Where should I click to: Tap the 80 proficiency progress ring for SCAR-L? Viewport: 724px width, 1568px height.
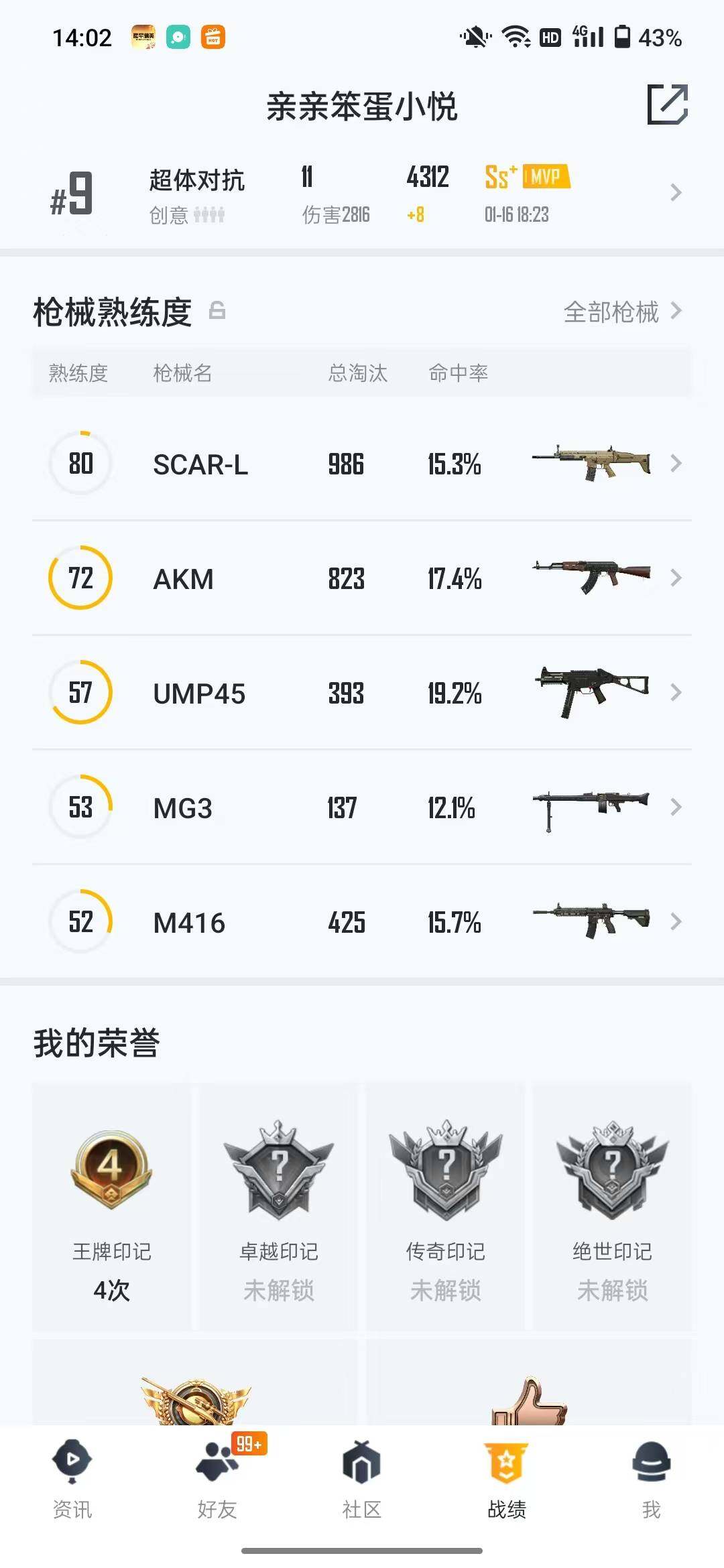coord(80,464)
